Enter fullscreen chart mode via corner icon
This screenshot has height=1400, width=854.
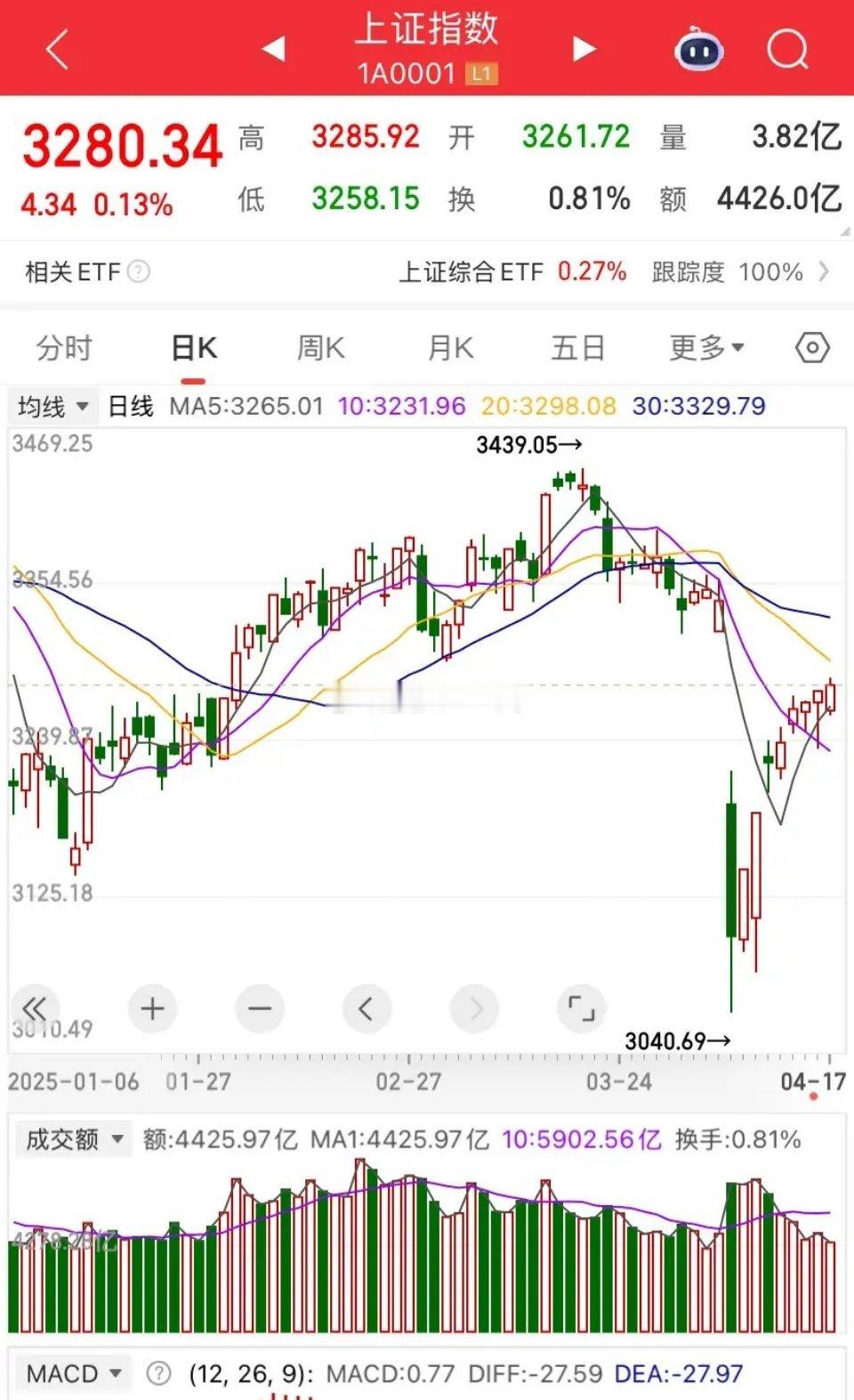(581, 1008)
